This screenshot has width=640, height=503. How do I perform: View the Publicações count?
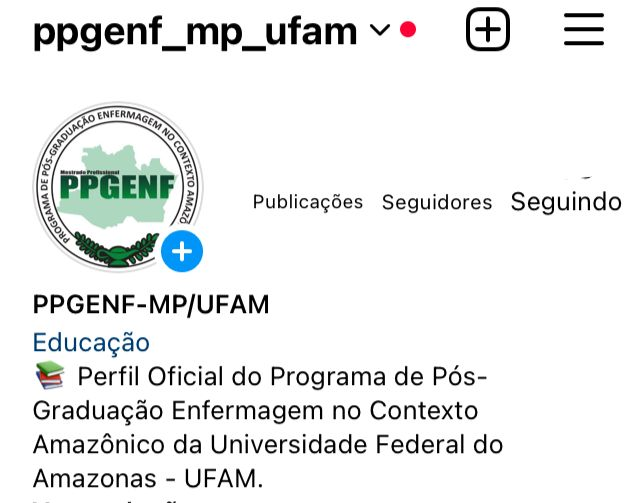click(x=307, y=201)
